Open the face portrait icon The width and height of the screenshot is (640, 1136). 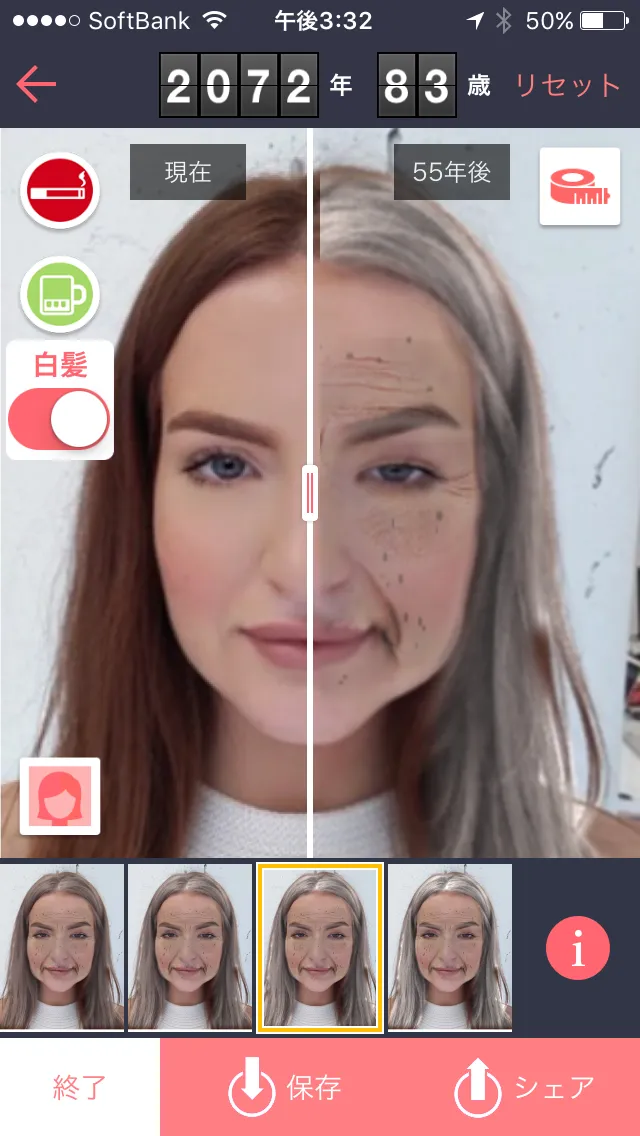60,796
